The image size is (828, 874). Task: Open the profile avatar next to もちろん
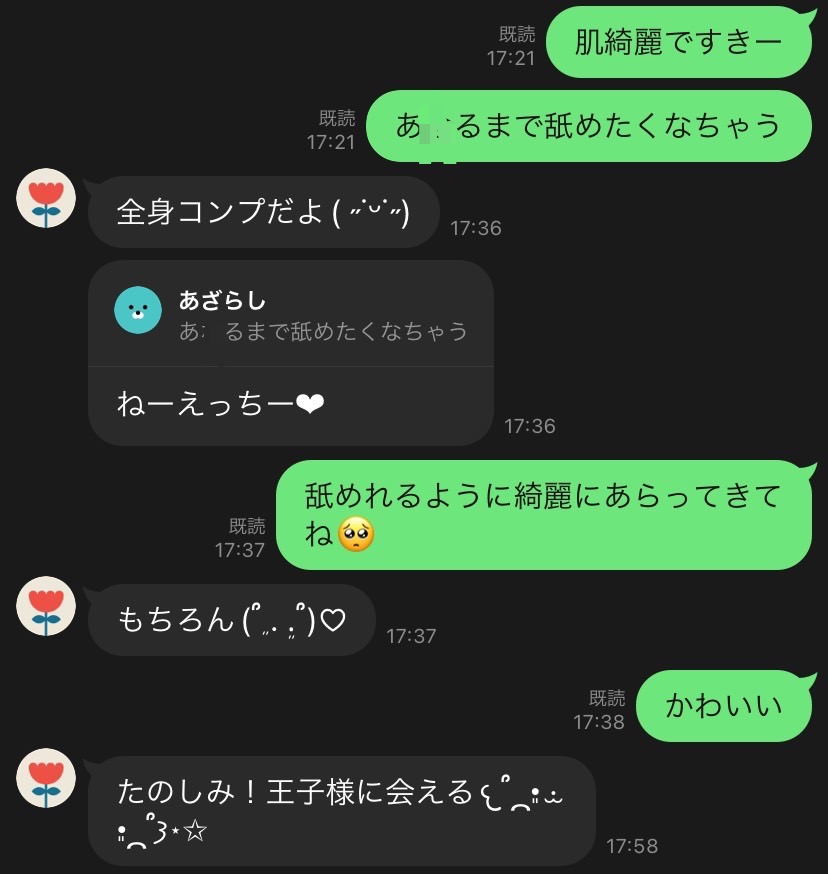[47, 606]
